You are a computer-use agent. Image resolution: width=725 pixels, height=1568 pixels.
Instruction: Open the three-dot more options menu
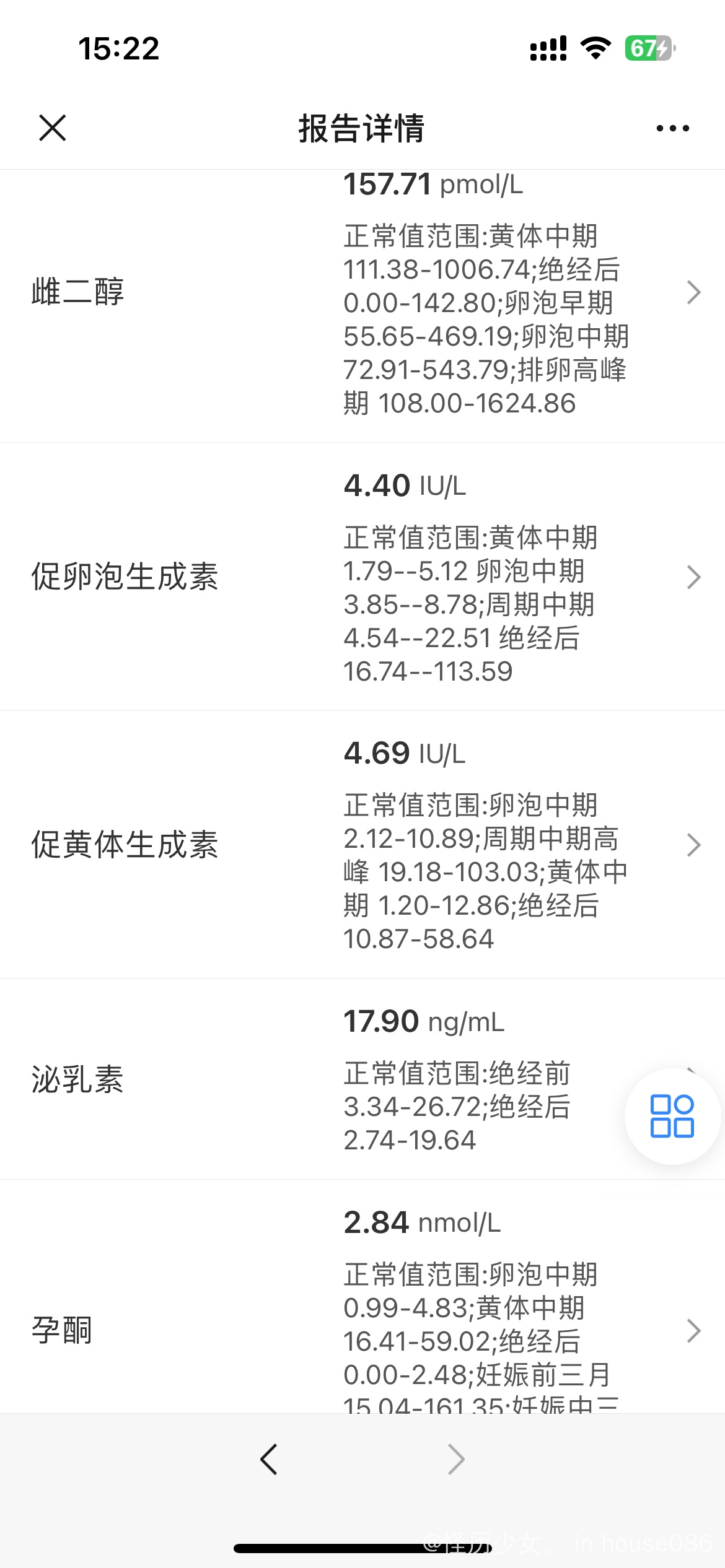click(672, 128)
